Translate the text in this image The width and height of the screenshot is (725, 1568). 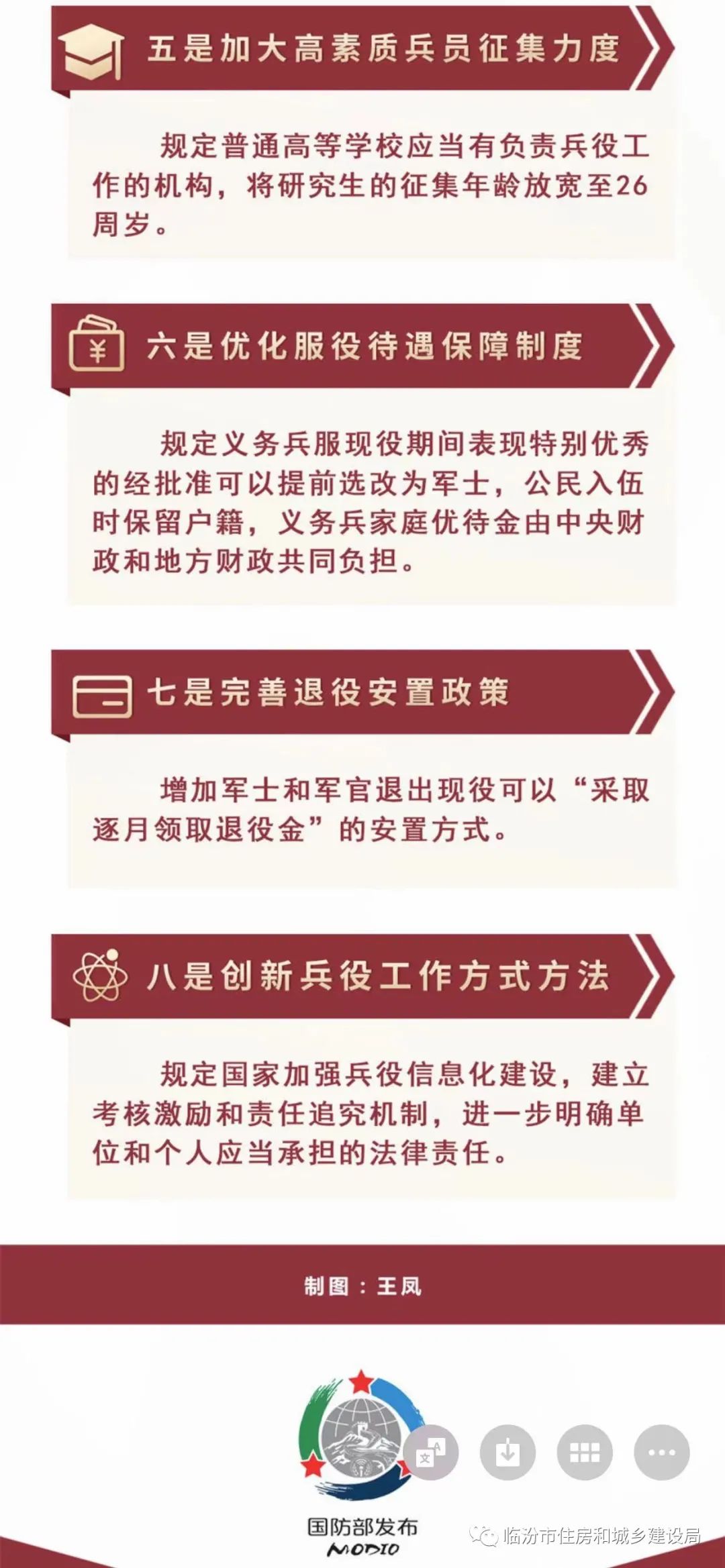[x=430, y=1452]
